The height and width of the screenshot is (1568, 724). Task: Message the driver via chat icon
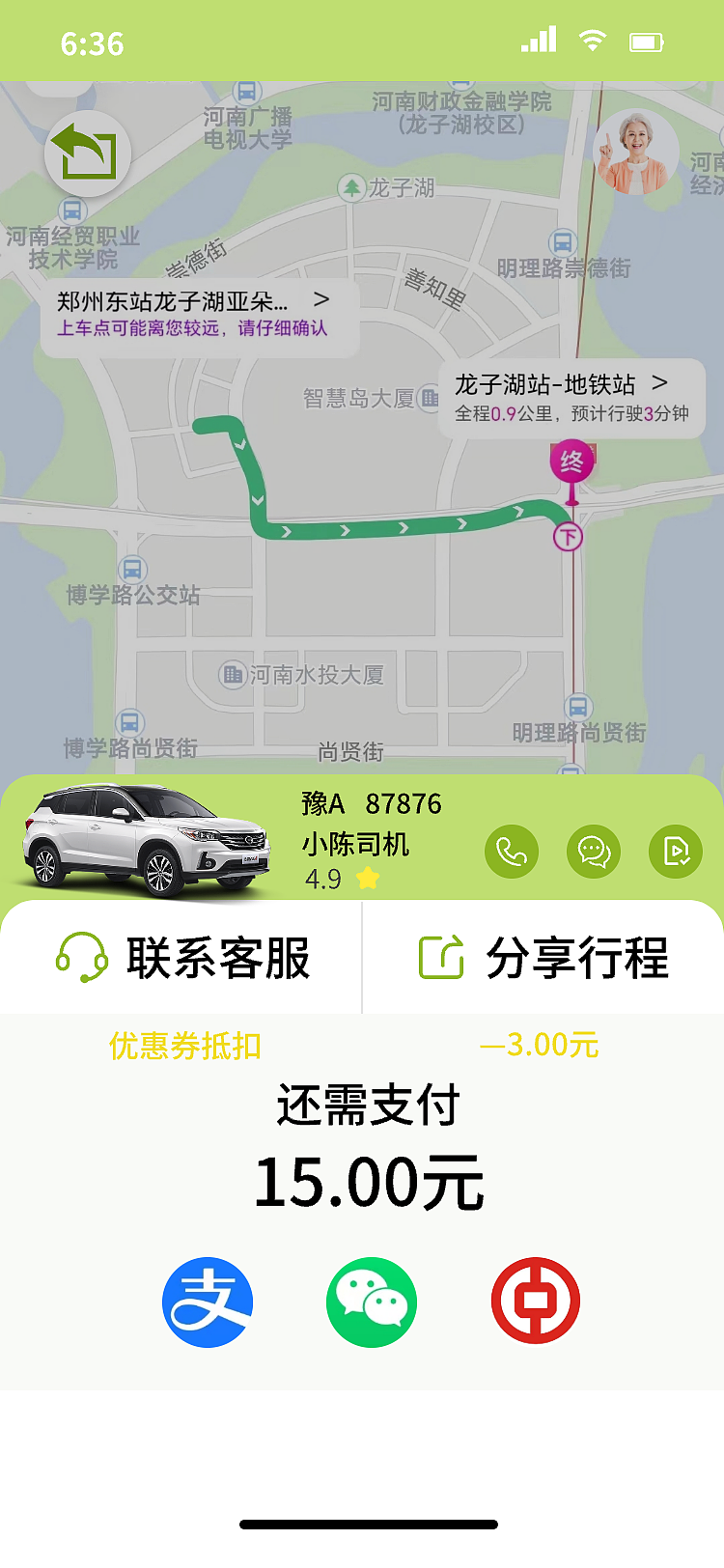[x=594, y=852]
